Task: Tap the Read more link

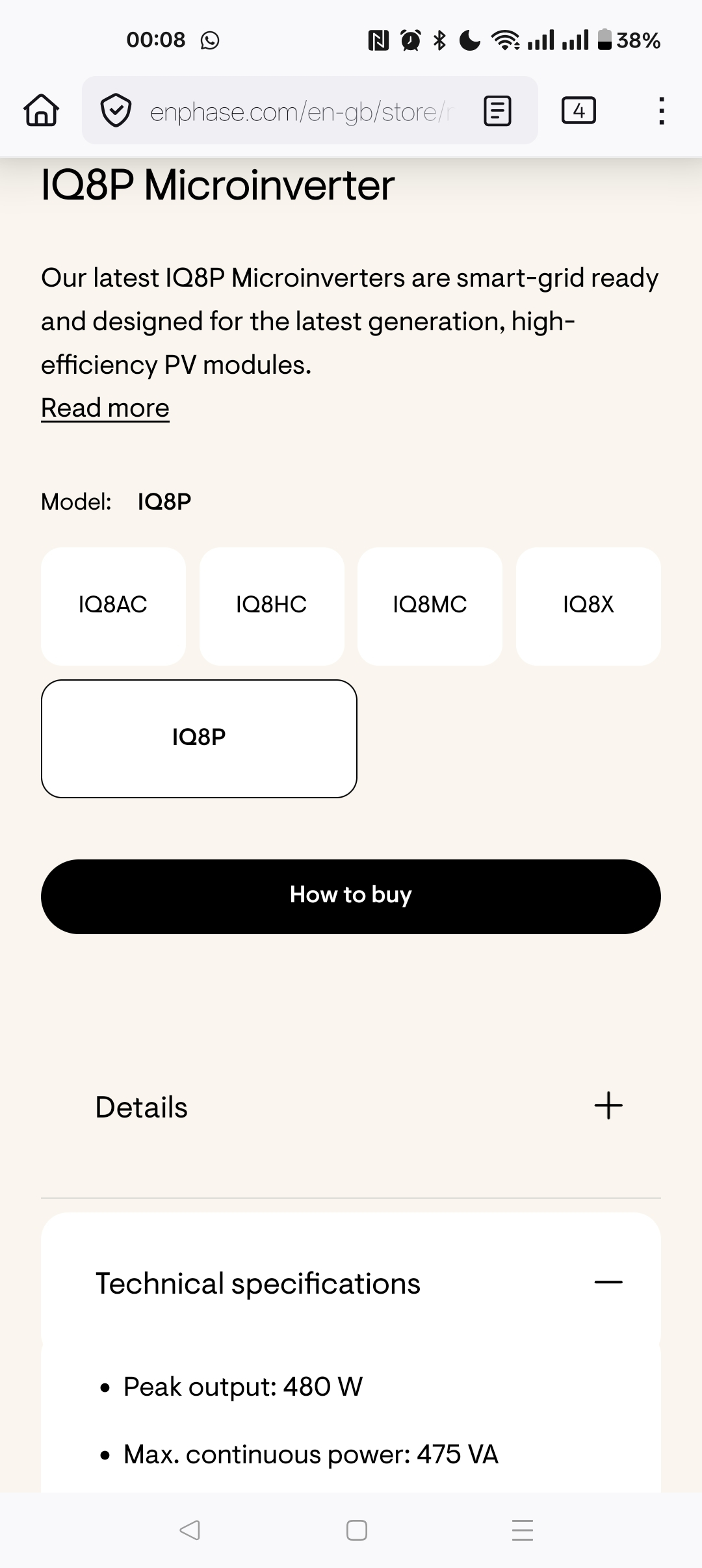Action: 105,408
